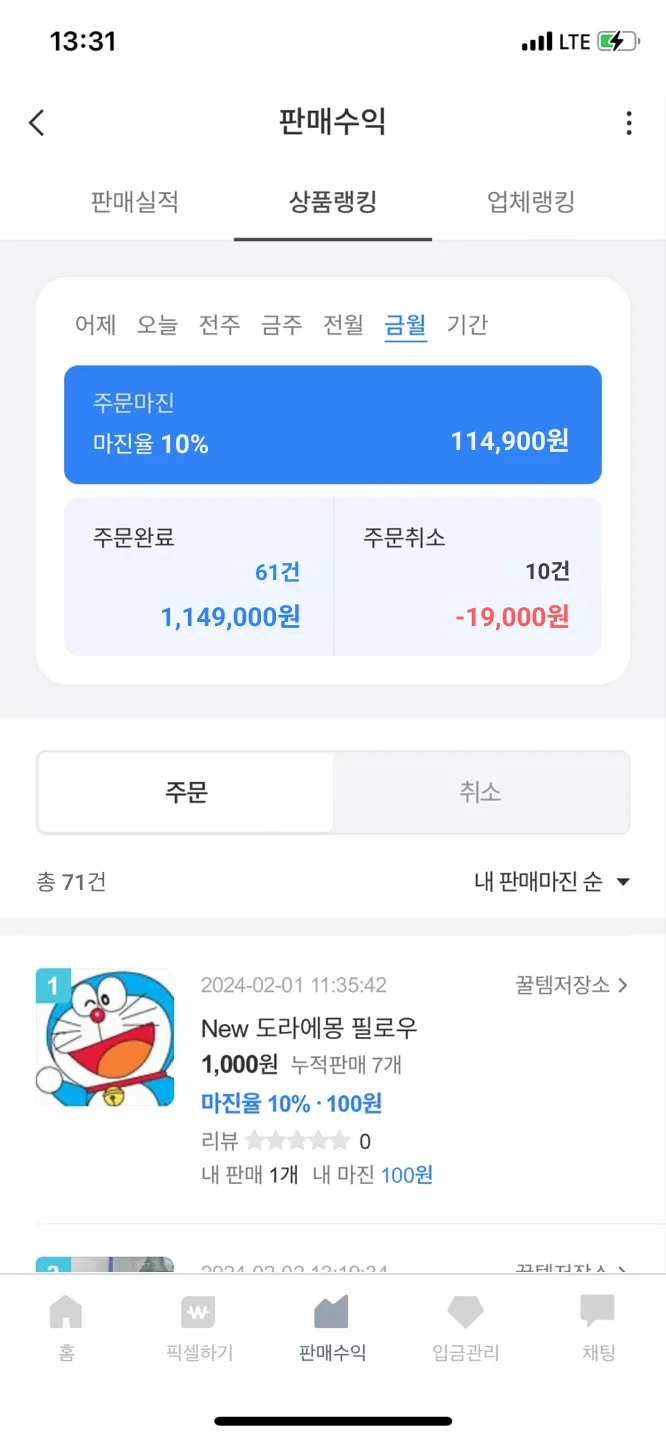Viewport: 666px width, 1440px height.
Task: Select the 어제 period filter
Action: tap(96, 325)
